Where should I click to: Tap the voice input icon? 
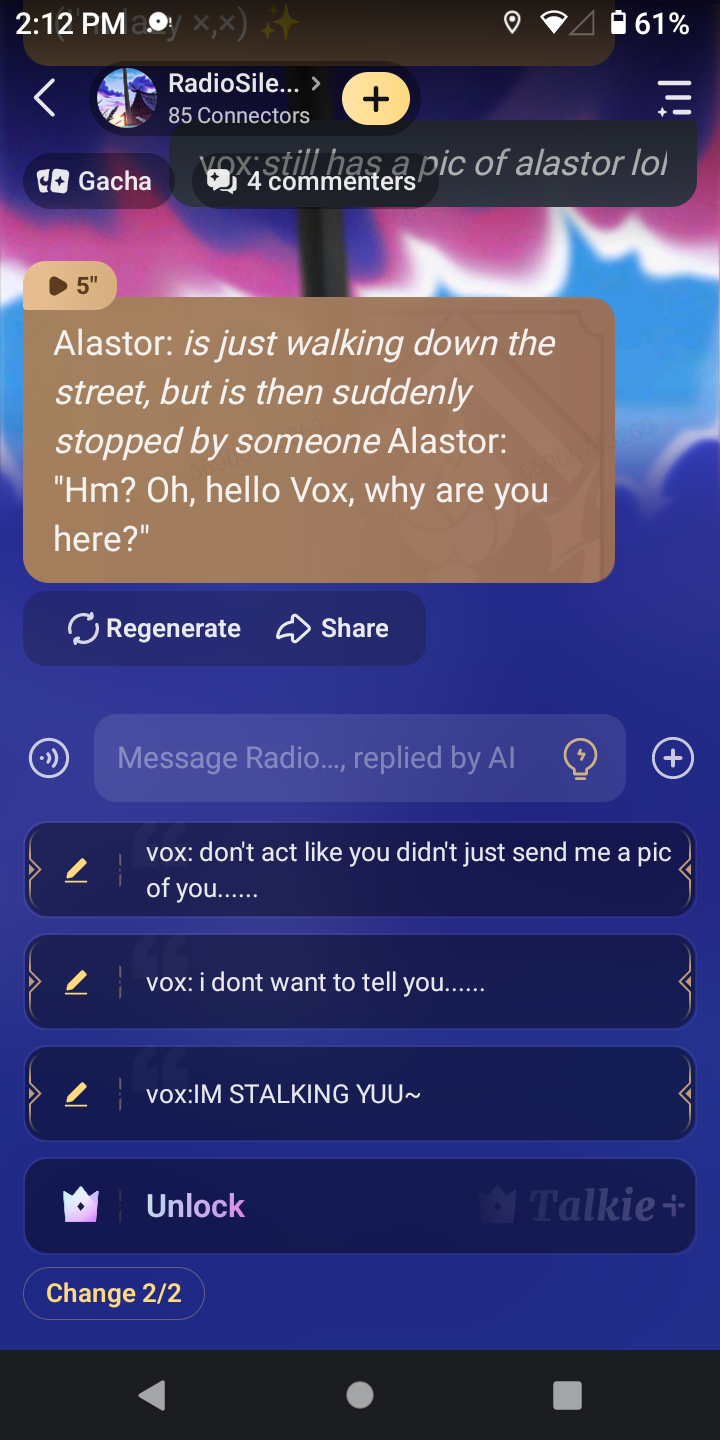pos(49,758)
